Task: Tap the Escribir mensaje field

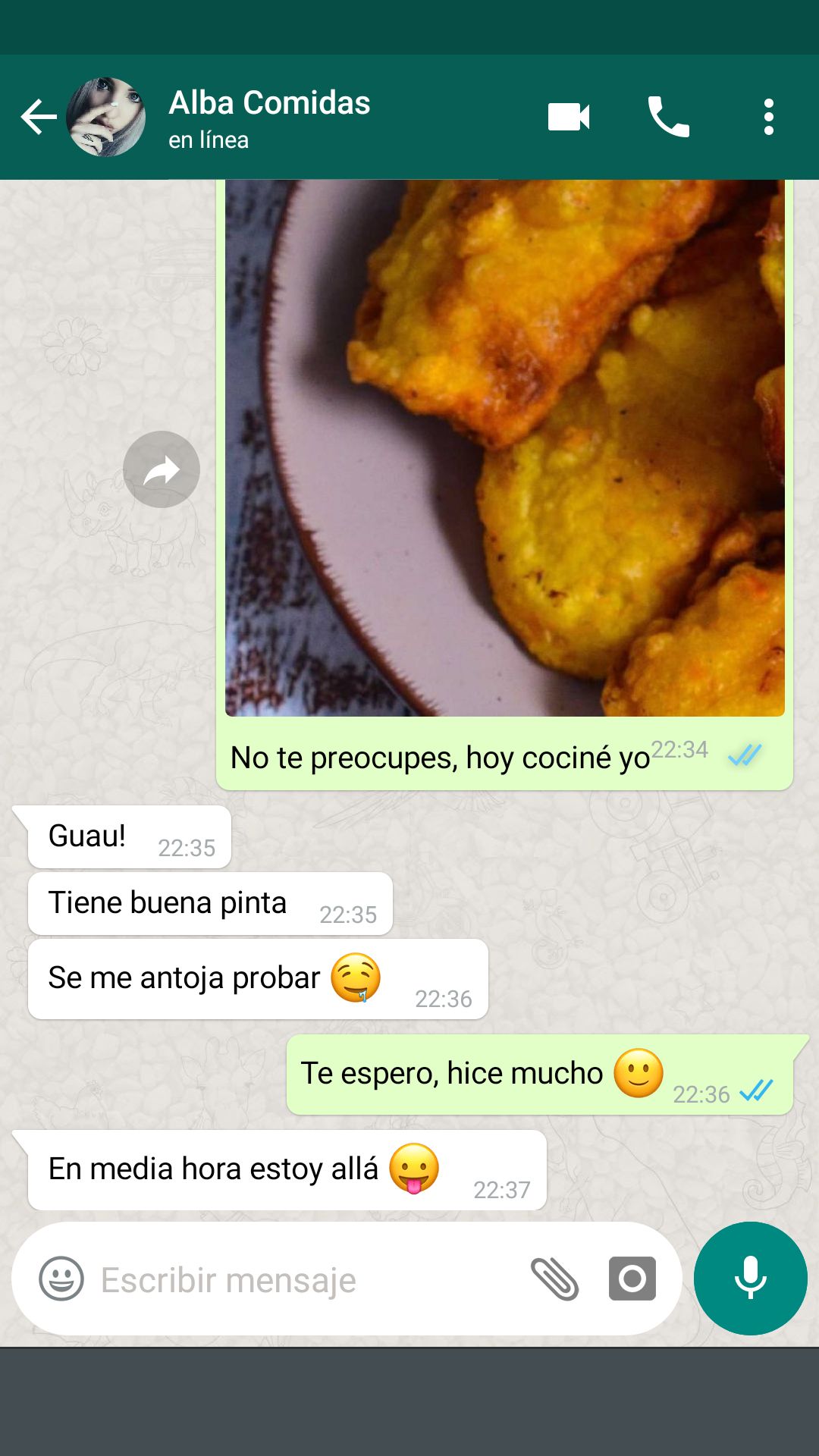Action: click(x=303, y=1279)
